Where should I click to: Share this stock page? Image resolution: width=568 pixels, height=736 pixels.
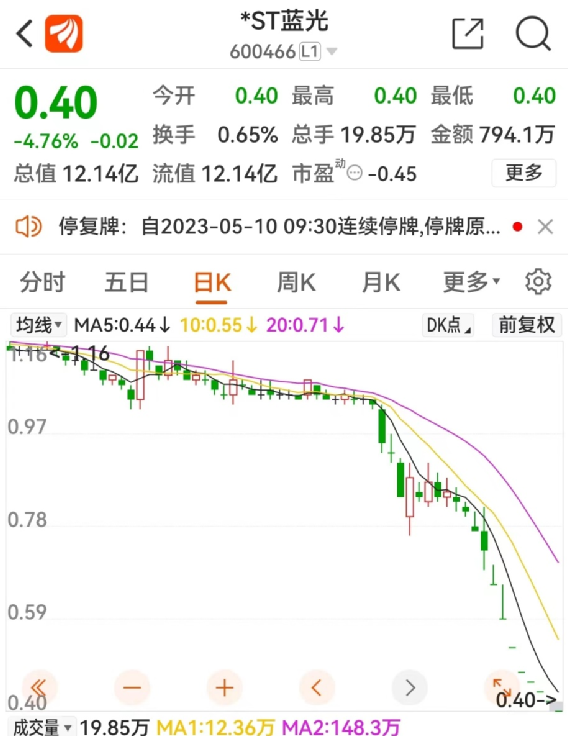(468, 34)
